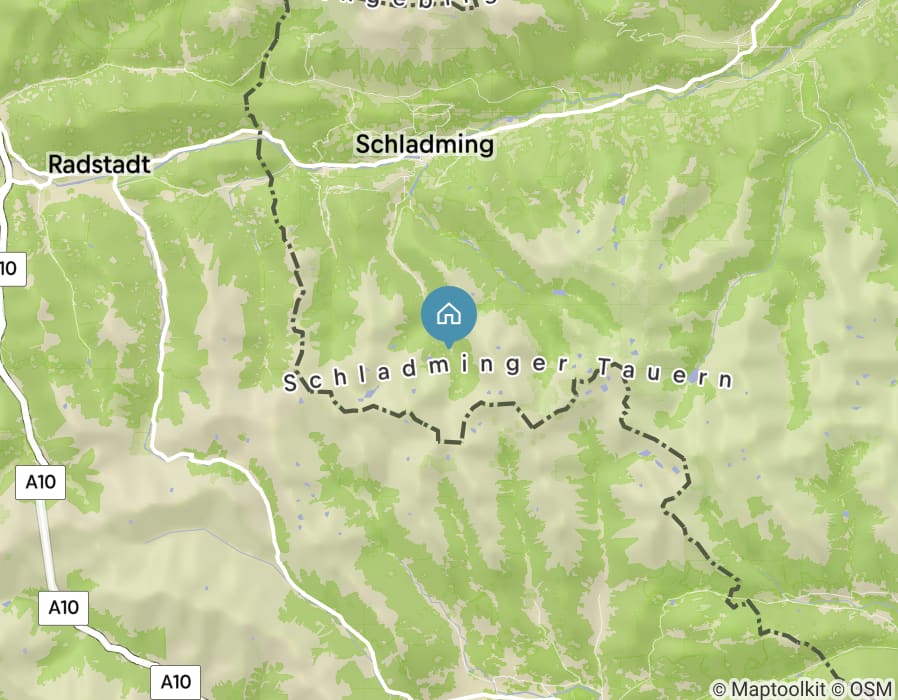
Task: Tap the hut marker pin on map
Action: click(x=449, y=316)
